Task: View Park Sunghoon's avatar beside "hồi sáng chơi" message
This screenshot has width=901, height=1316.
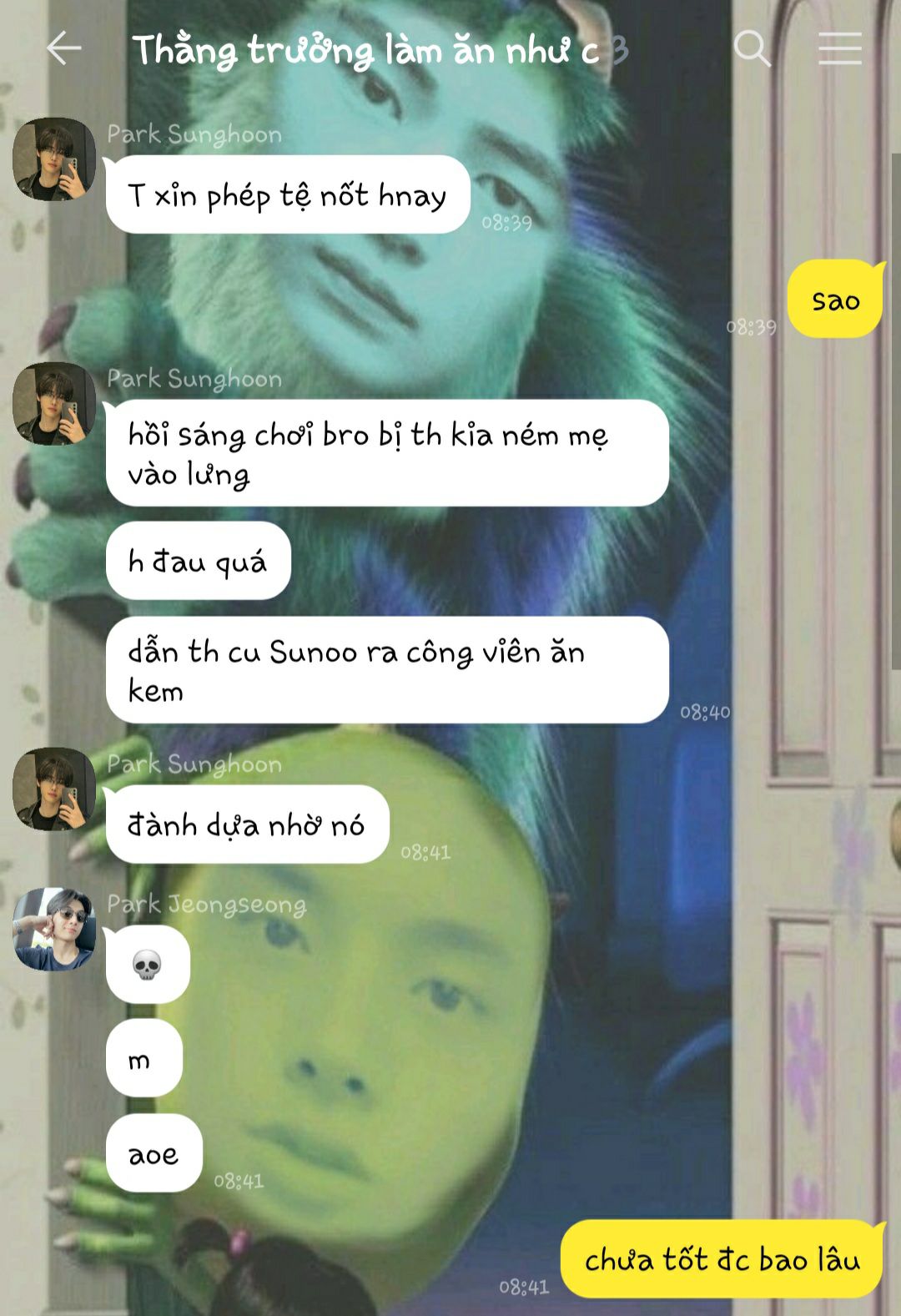Action: pyautogui.click(x=54, y=404)
